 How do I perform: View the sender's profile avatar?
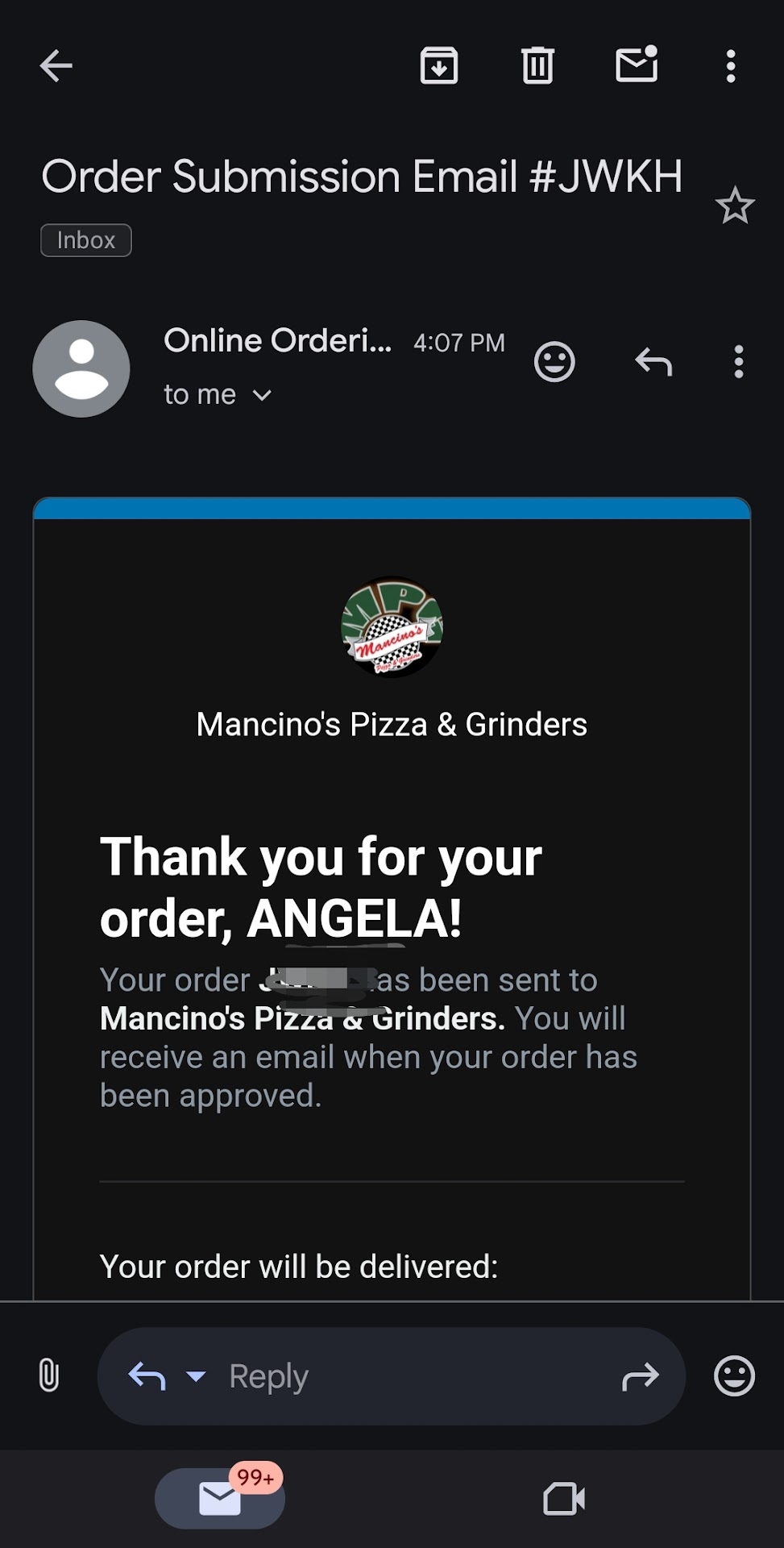click(81, 369)
